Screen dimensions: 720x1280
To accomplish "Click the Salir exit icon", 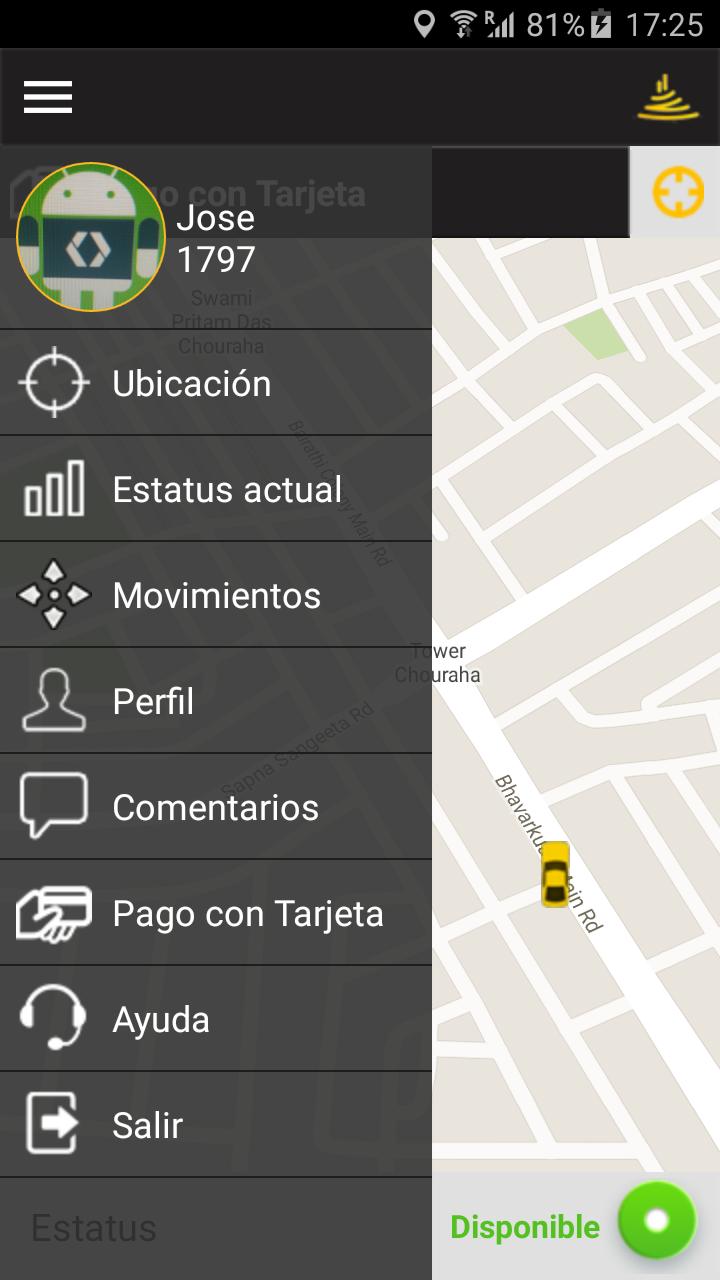I will [x=56, y=1125].
